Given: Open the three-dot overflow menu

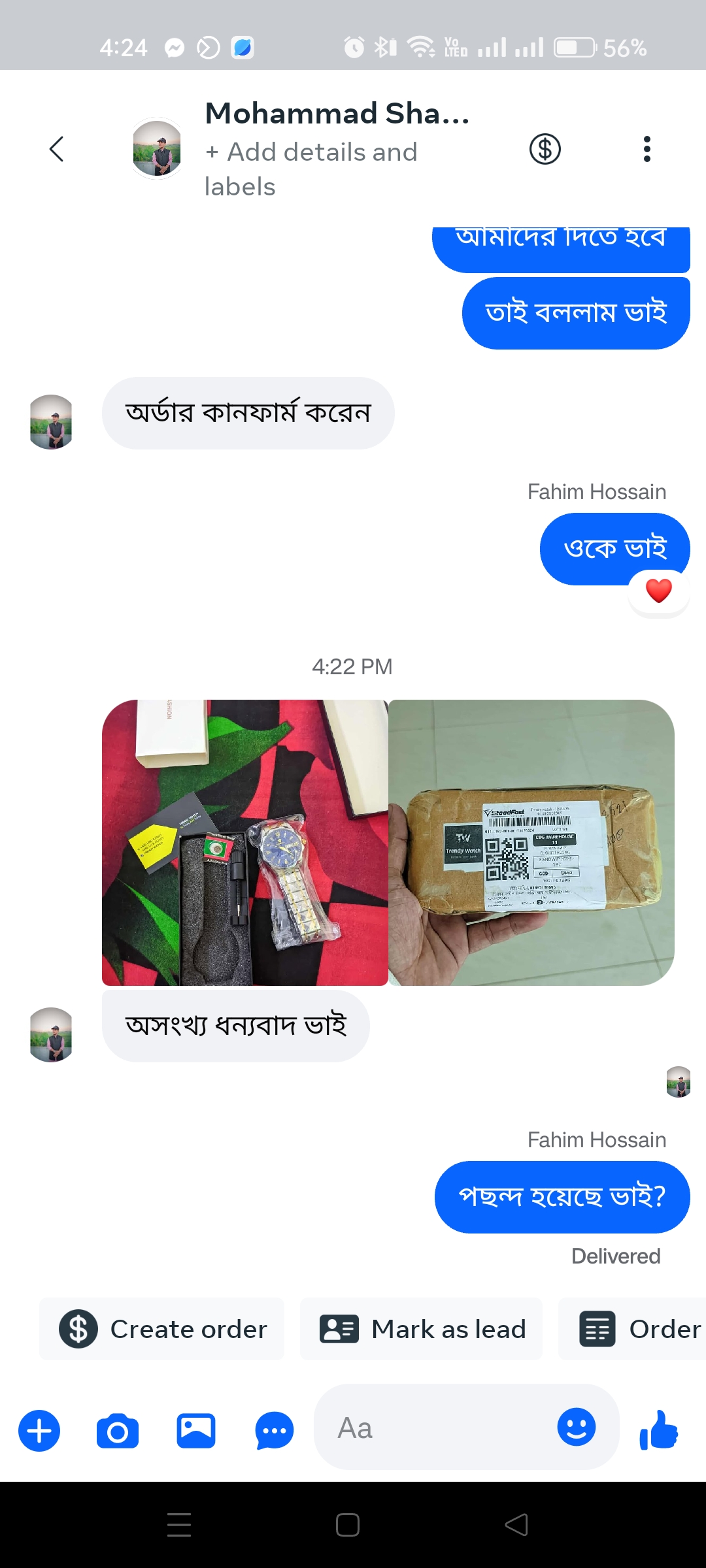Looking at the screenshot, I should [x=647, y=149].
